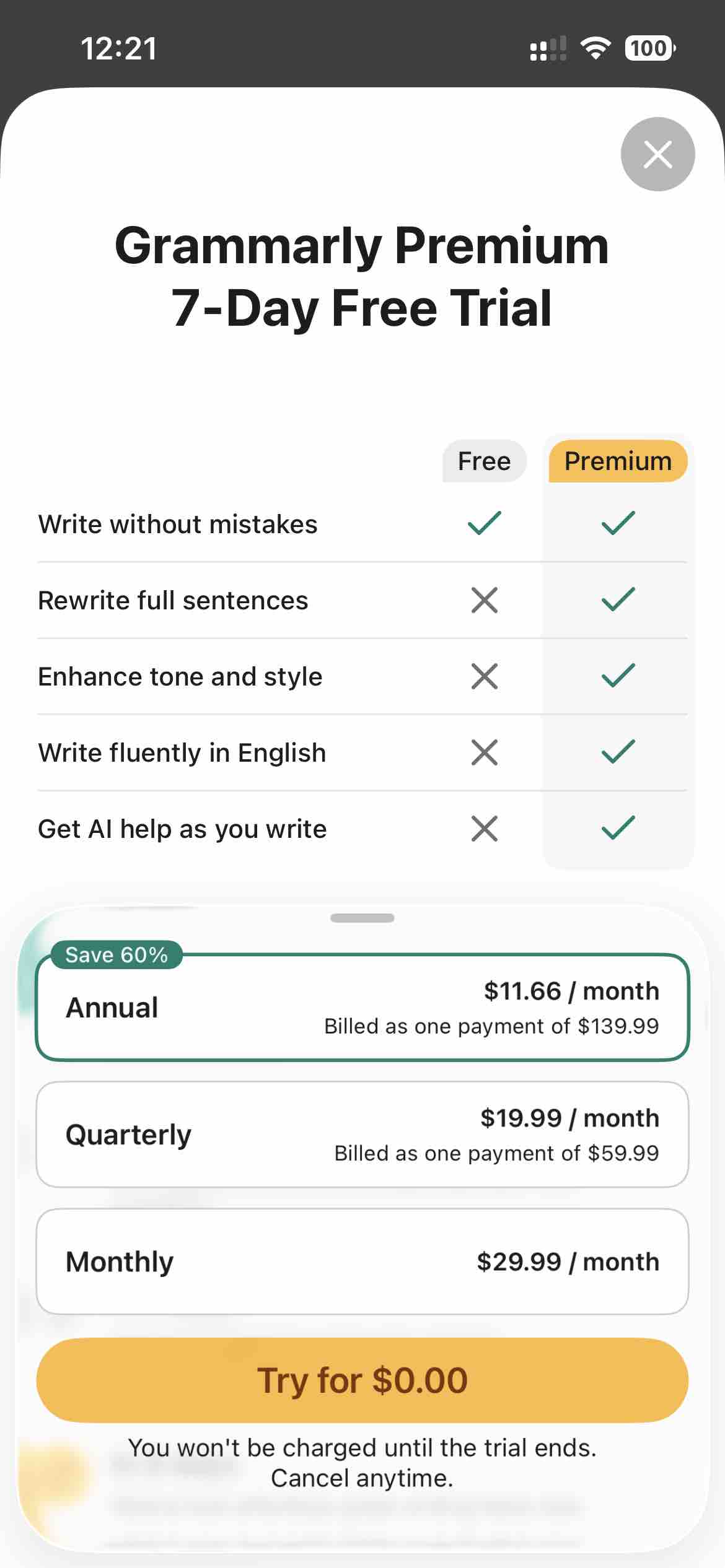This screenshot has width=725, height=1568.
Task: Click the drag handle above the plans sheet
Action: coord(362,919)
